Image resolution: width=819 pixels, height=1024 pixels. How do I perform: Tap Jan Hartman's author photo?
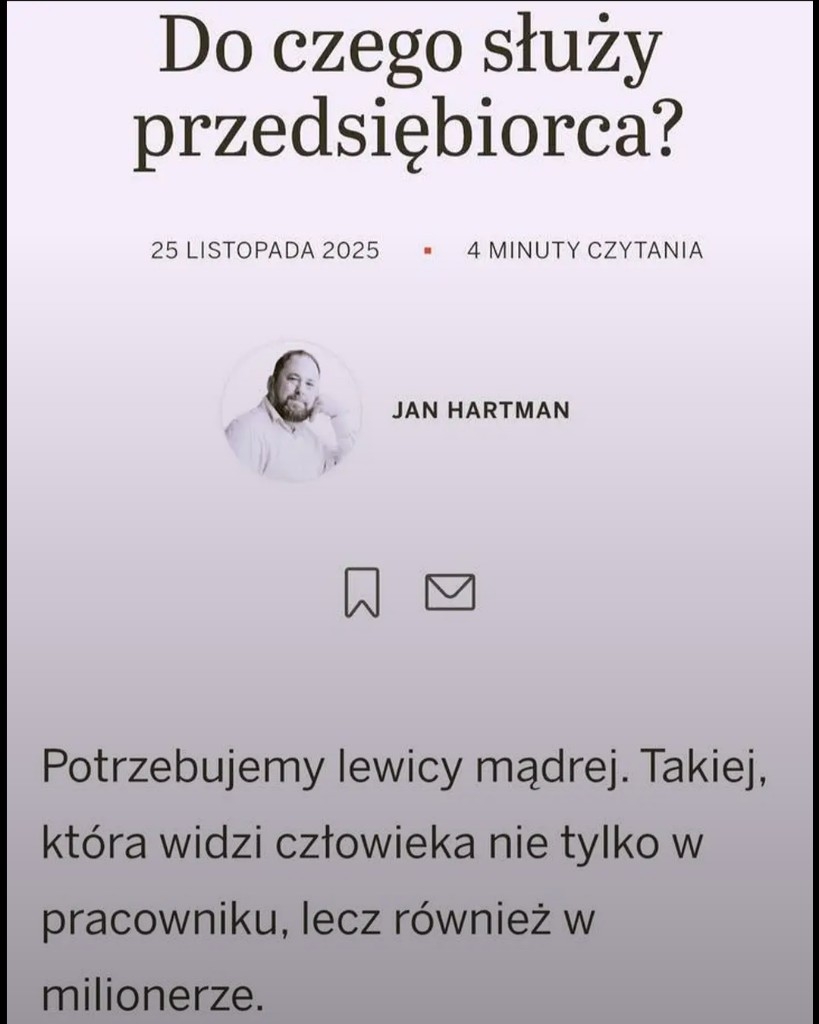pos(291,412)
